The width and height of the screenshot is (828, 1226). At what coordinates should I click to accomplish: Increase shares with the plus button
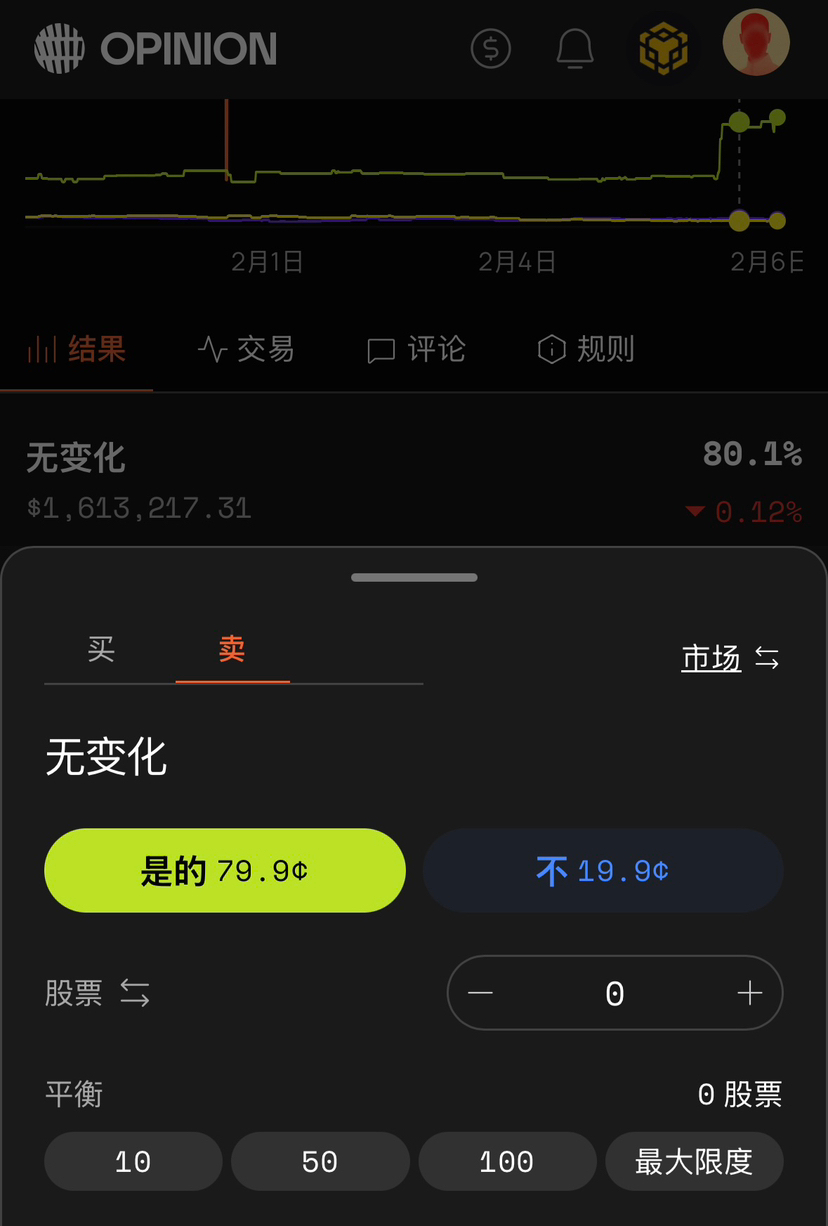[749, 993]
